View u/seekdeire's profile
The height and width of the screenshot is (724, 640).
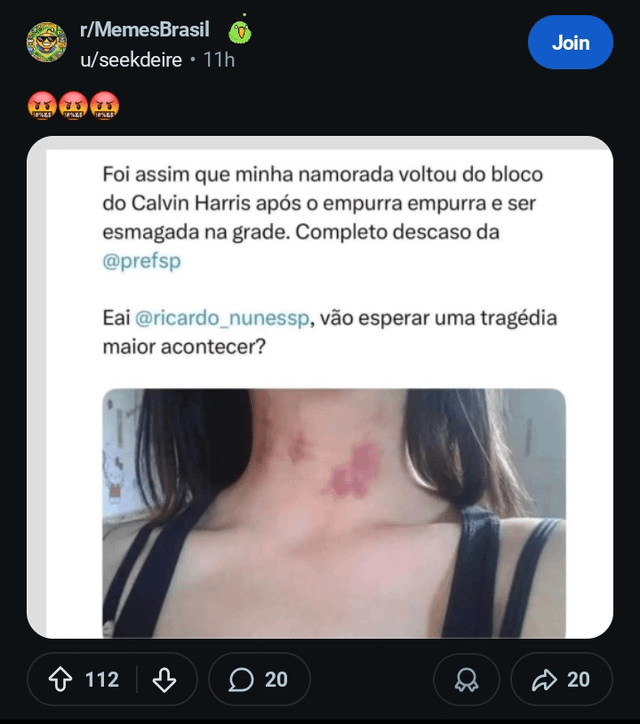tap(131, 60)
